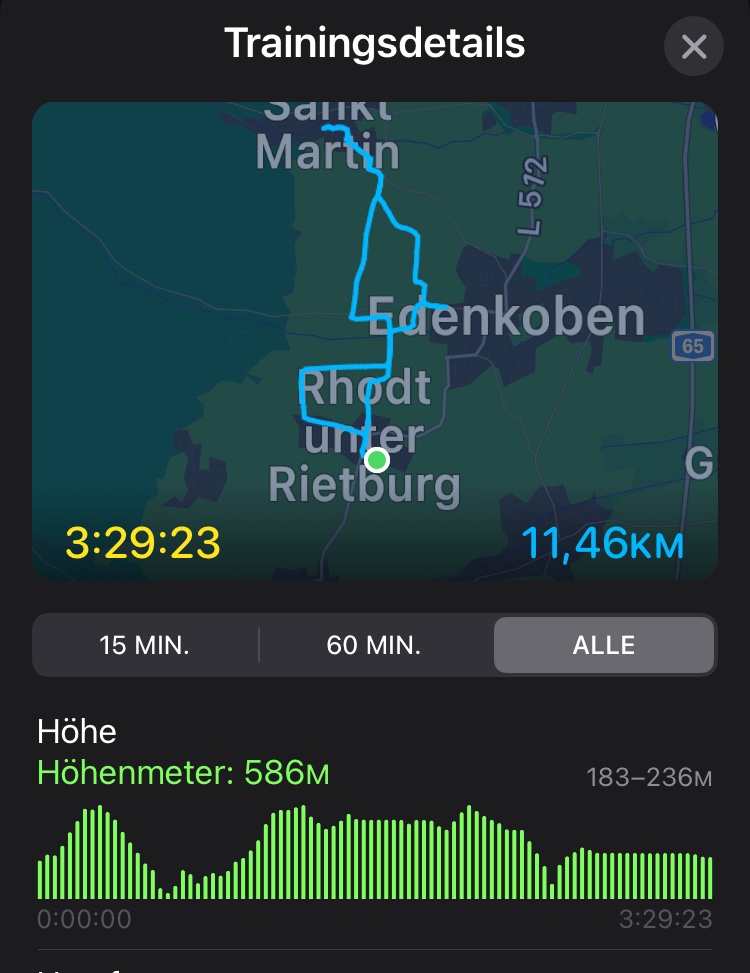Open the workout route map
Image resolution: width=750 pixels, height=973 pixels.
point(374,340)
